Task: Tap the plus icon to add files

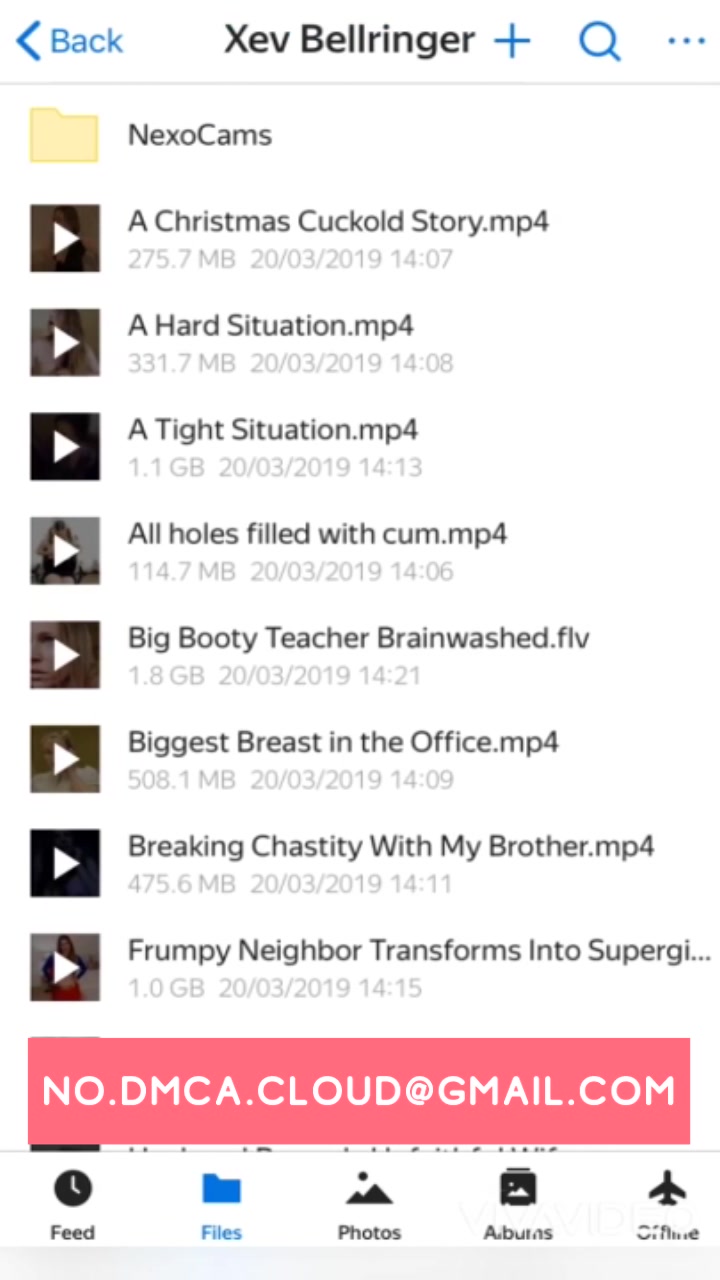Action: 512,42
